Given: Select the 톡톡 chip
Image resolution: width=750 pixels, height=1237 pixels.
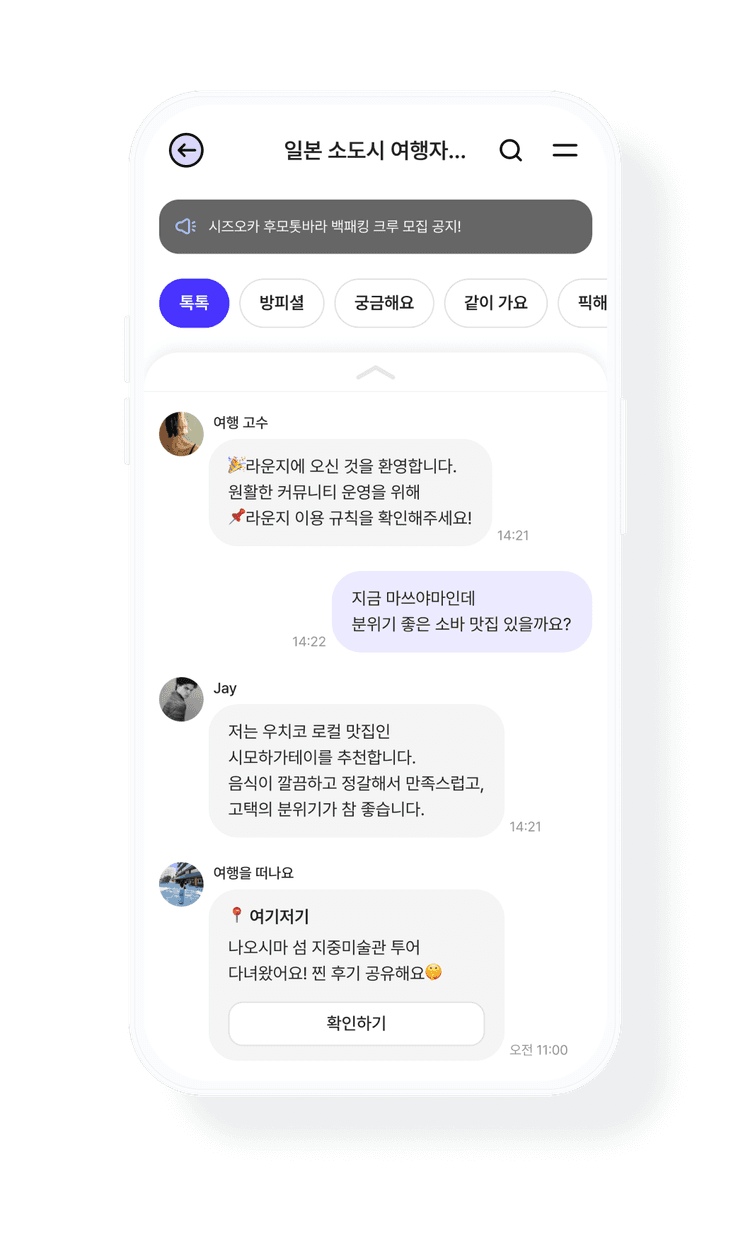Looking at the screenshot, I should [194, 303].
